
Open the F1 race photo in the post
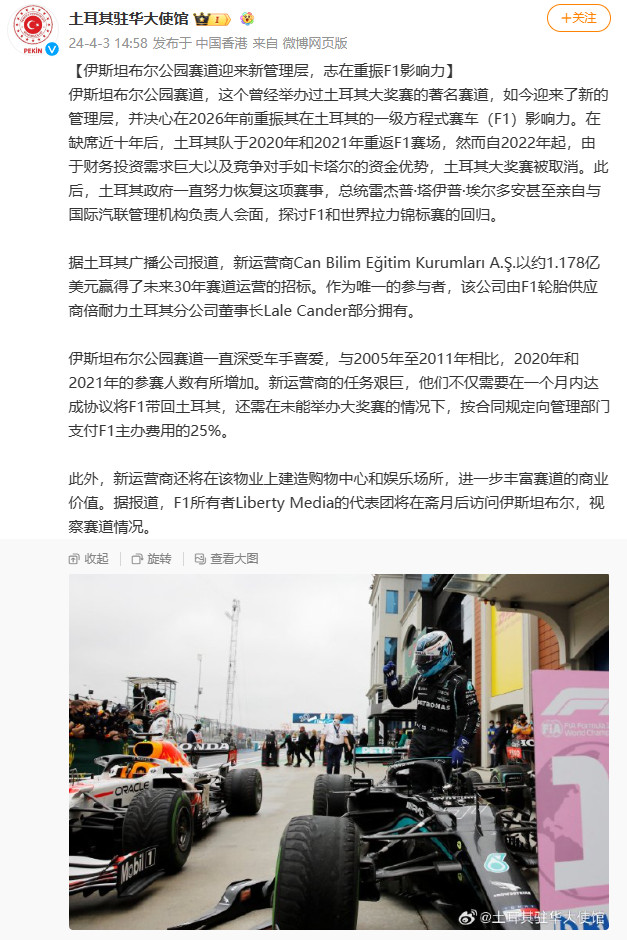tap(338, 752)
